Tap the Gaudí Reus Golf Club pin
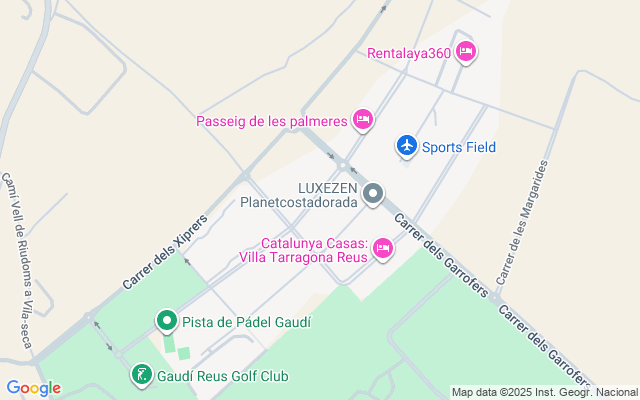640x400 pixels. point(143,376)
